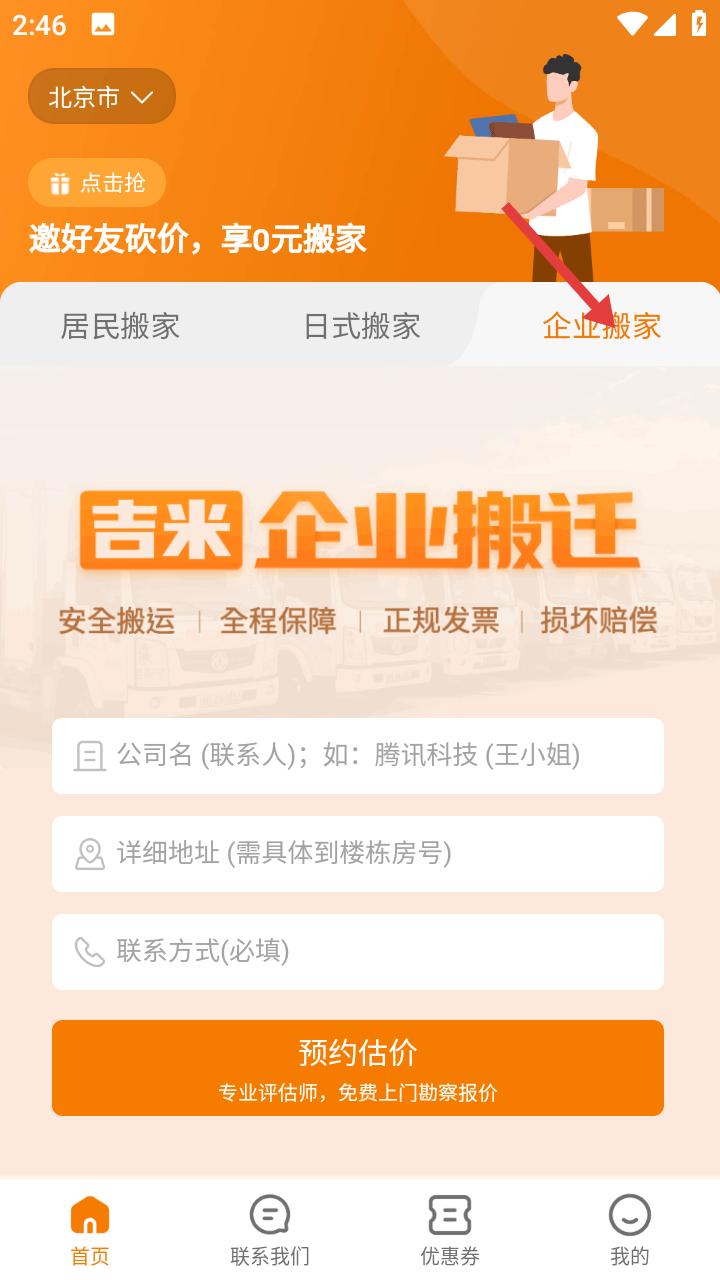Screen dimensions: 720x1280
Task: Focus the 联系方式 contact field
Action: tap(358, 952)
